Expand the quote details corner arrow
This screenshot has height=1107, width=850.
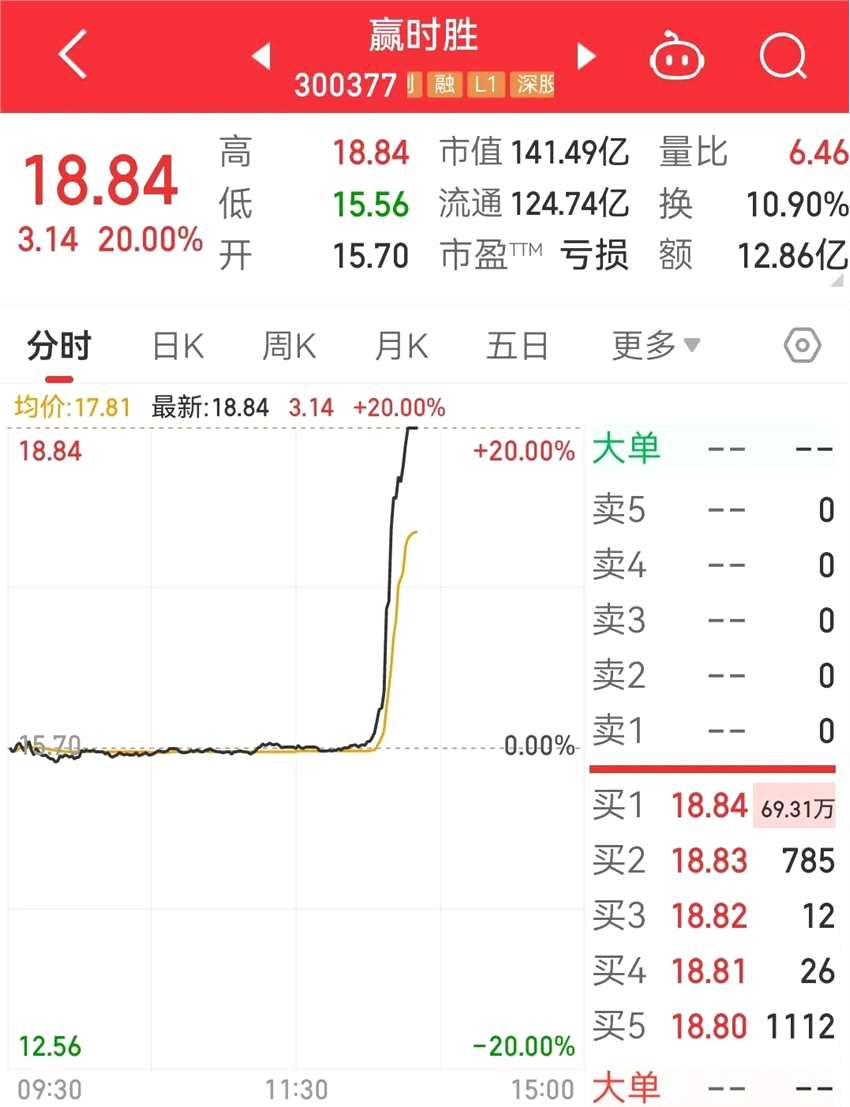pyautogui.click(x=838, y=280)
